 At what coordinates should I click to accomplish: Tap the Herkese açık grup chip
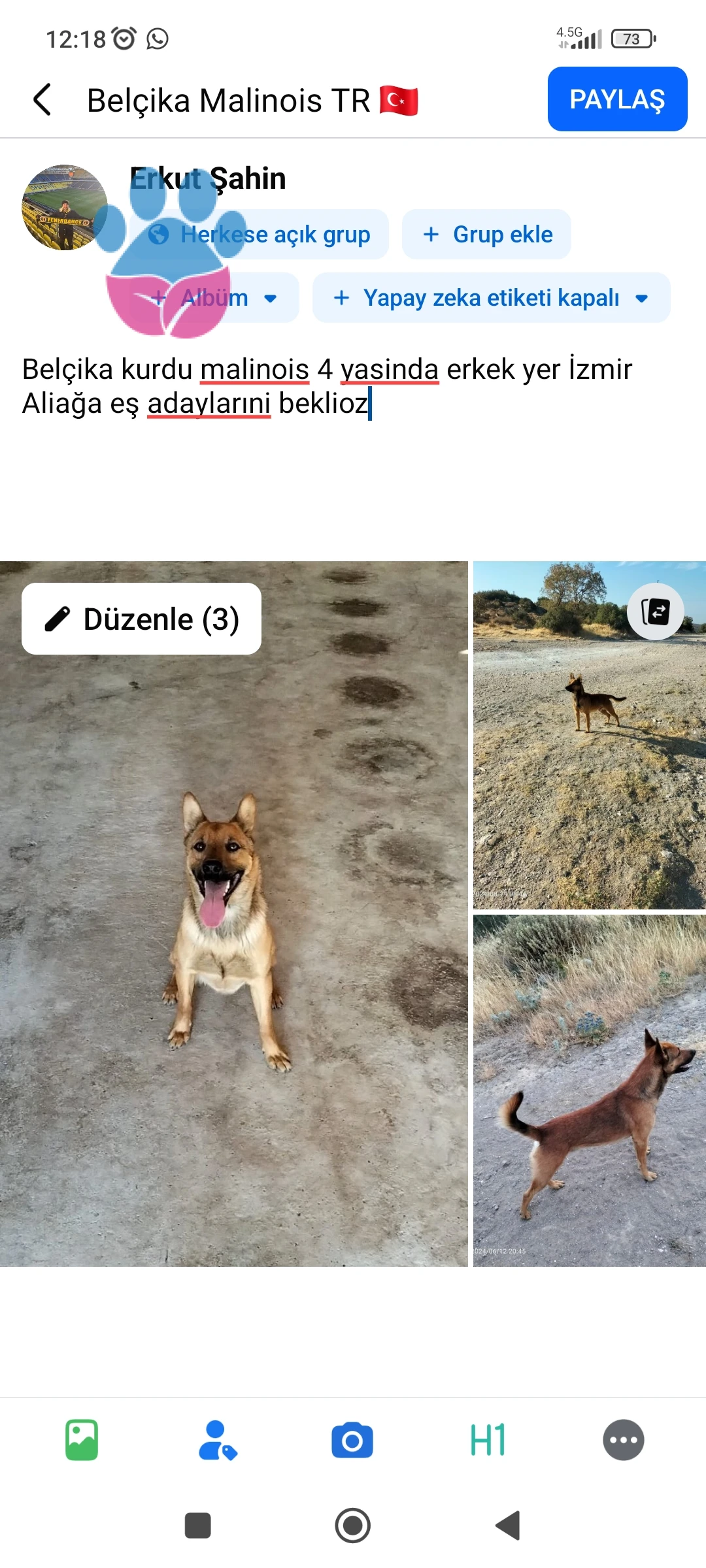click(259, 235)
